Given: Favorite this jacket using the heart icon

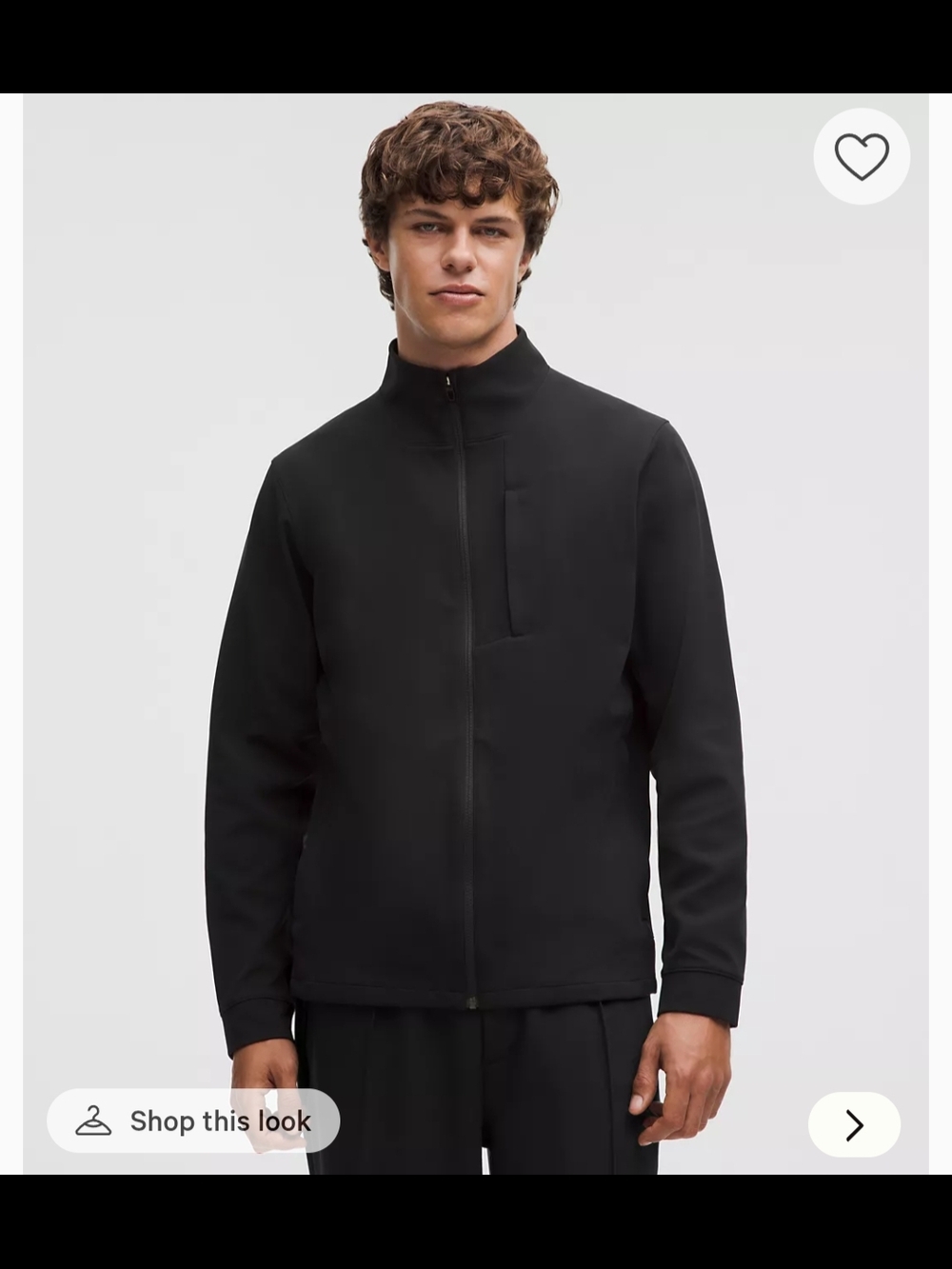Looking at the screenshot, I should [860, 155].
